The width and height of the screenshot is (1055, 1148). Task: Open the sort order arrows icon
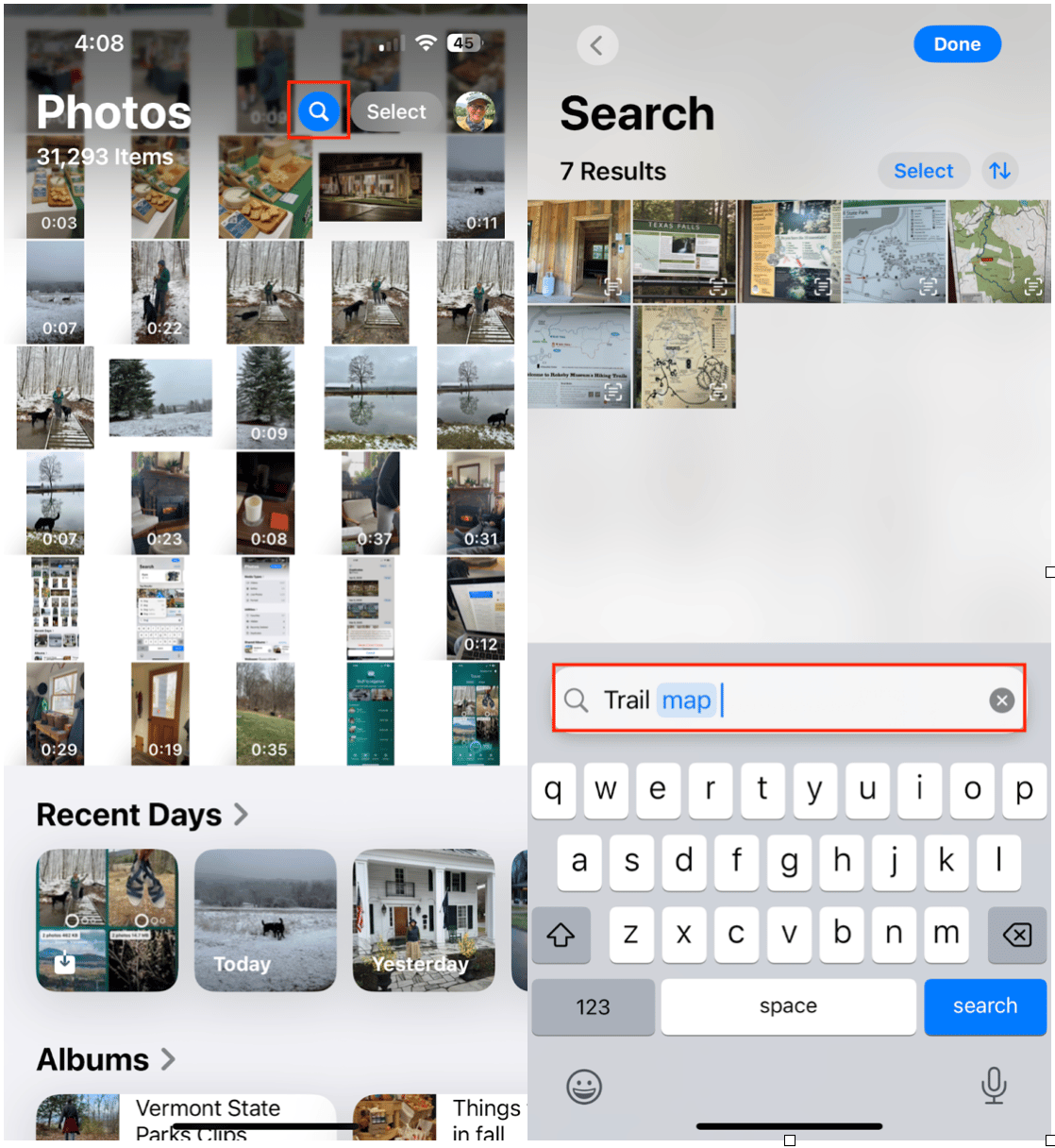pos(999,171)
